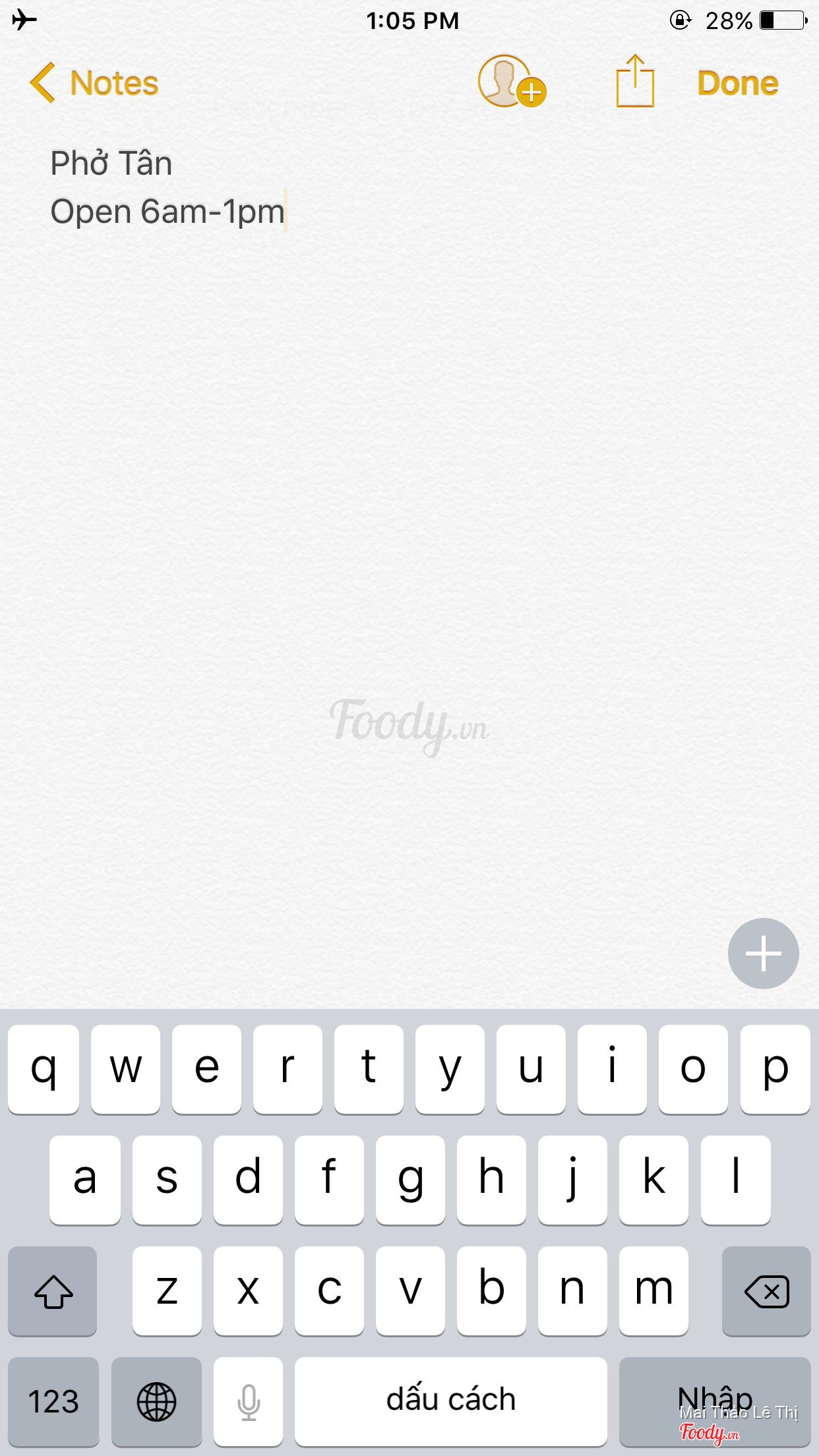Open the share sheet icon
This screenshot has height=1456, width=819.
point(634,82)
